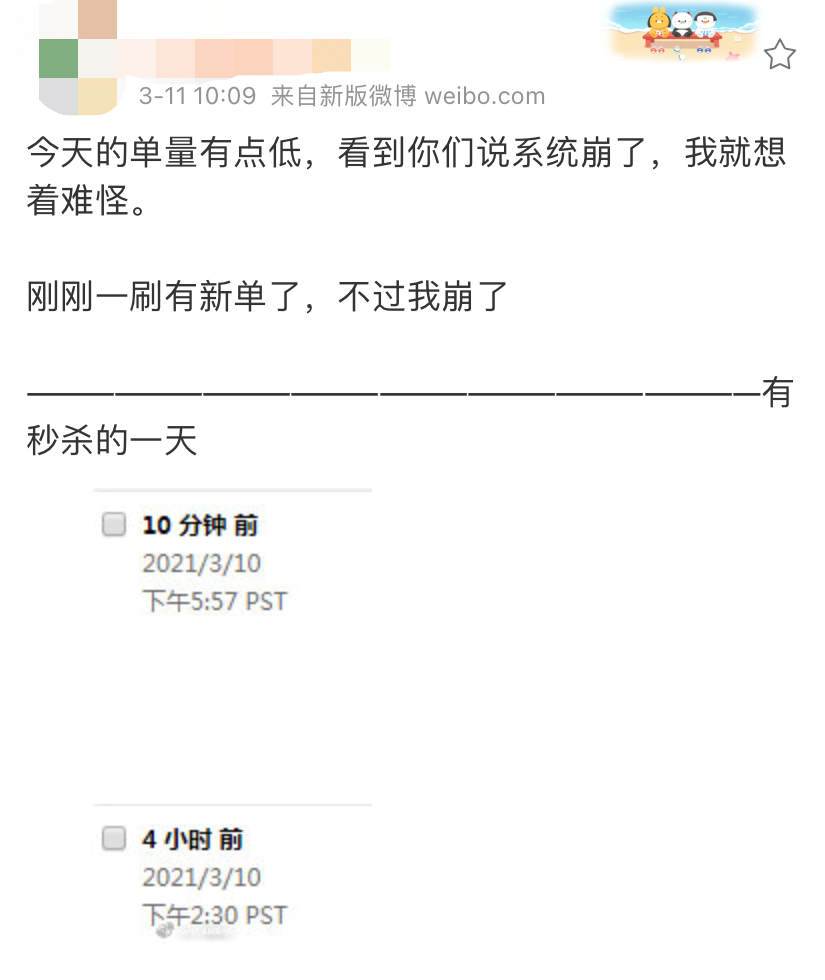Click the beach-themed decorative banner

[683, 35]
